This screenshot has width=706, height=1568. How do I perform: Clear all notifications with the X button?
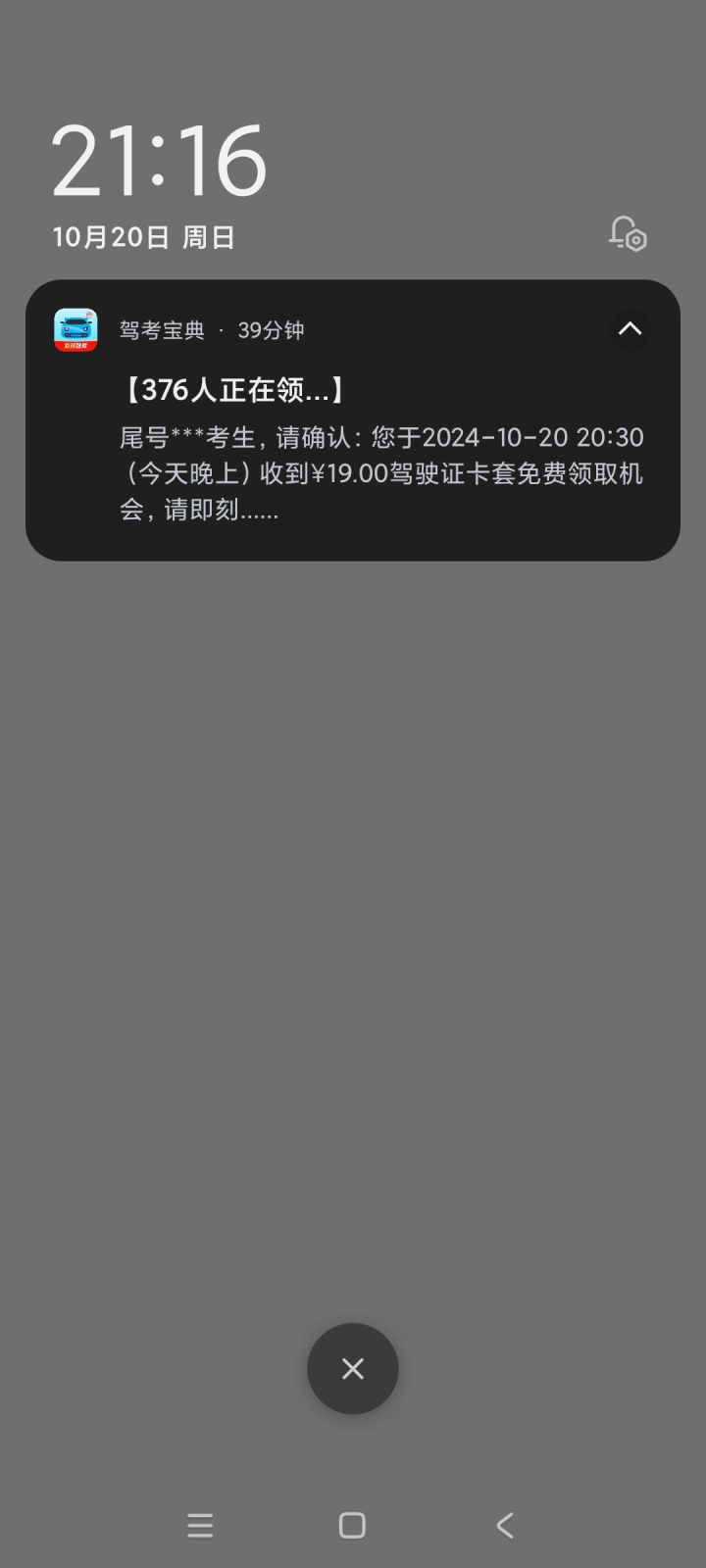pyautogui.click(x=353, y=1369)
